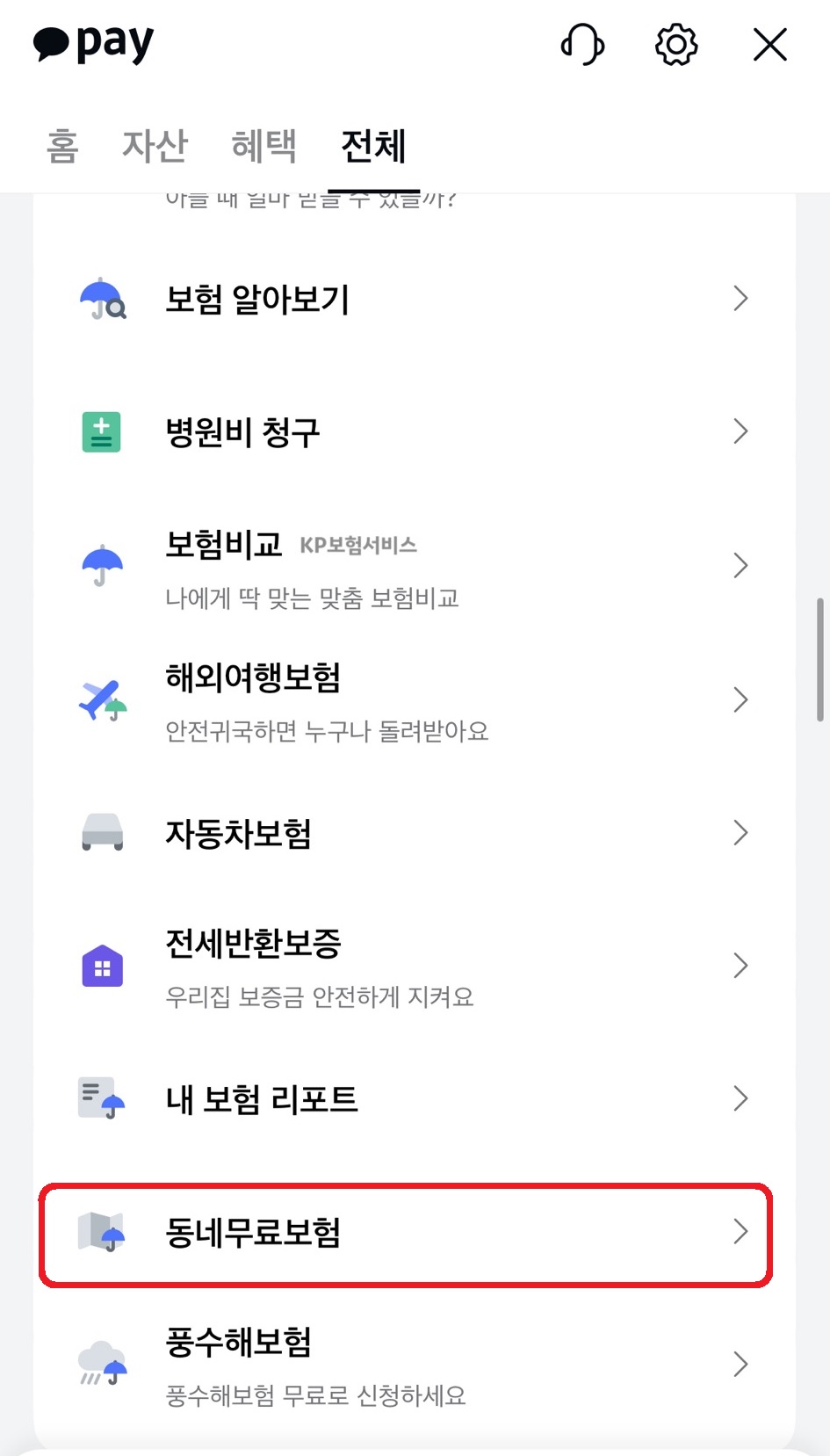Select the purple house icon beside 전세반환보증
The height and width of the screenshot is (1456, 830).
102,966
